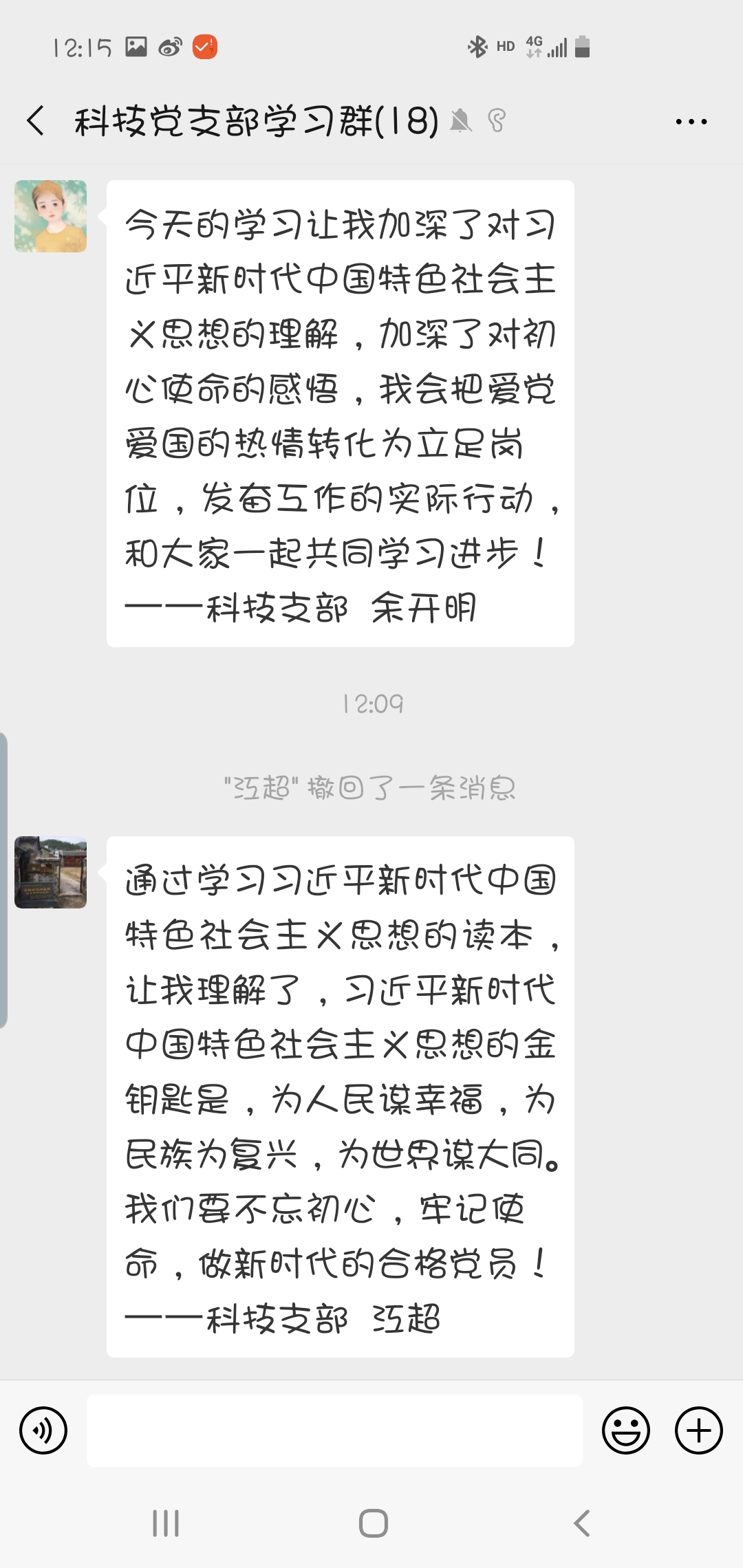
Task: Focus the message text field
Action: pyautogui.click(x=334, y=1430)
